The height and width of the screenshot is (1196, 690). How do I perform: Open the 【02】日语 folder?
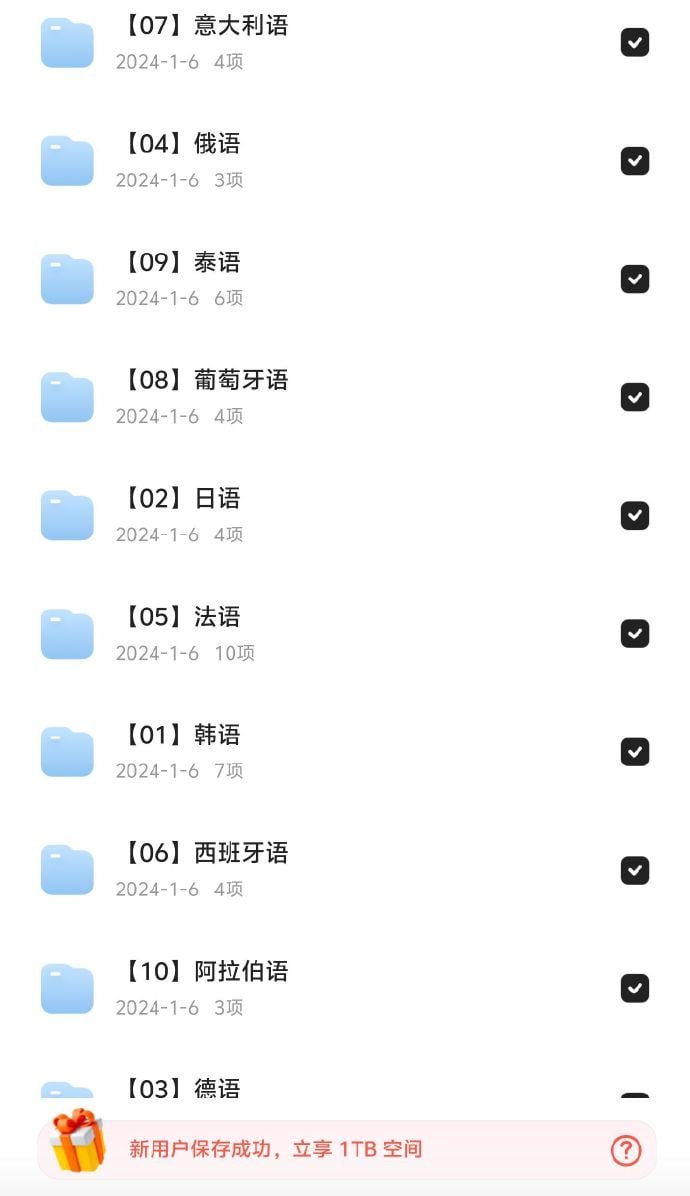pyautogui.click(x=181, y=499)
